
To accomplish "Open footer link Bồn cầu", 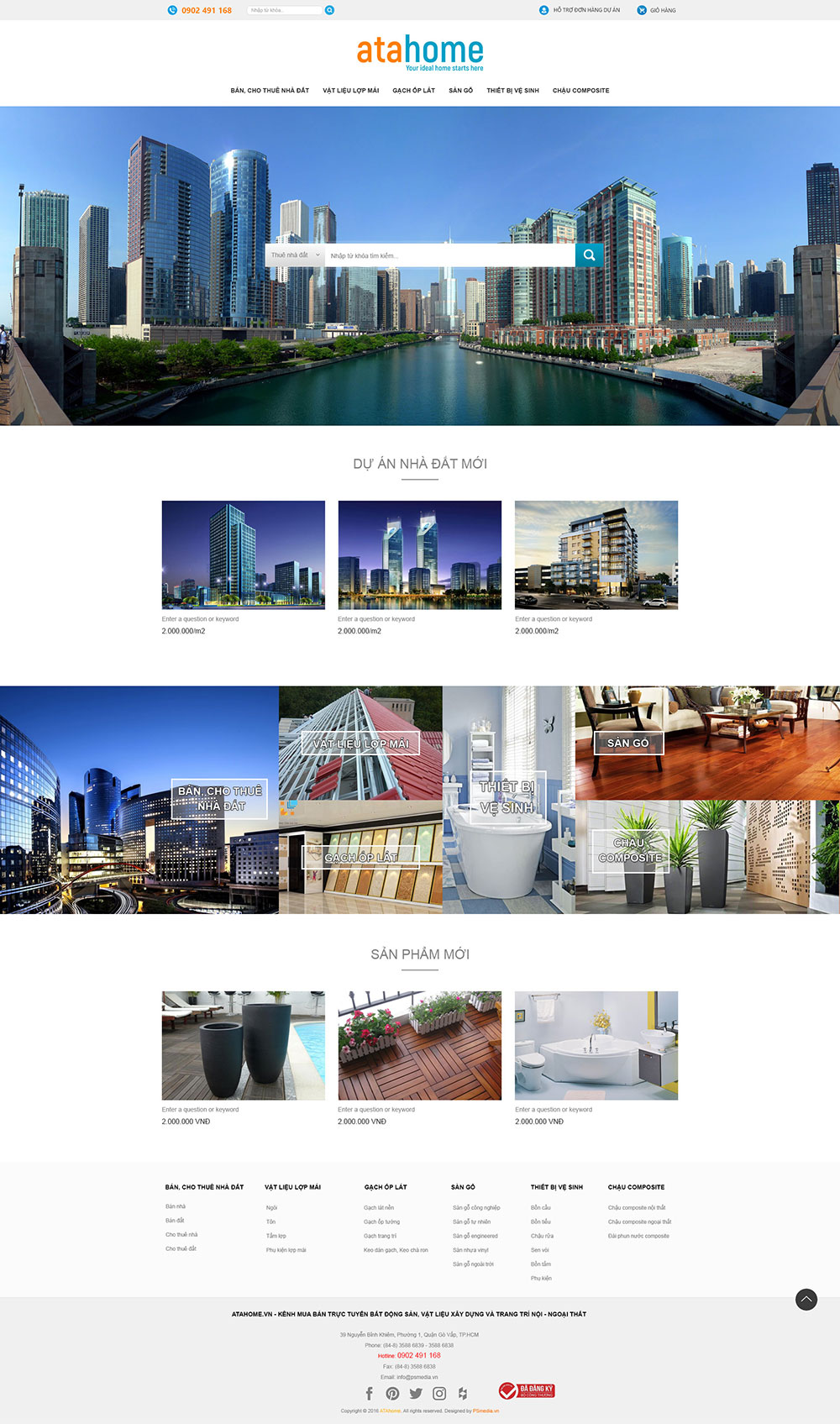I will pyautogui.click(x=541, y=1207).
